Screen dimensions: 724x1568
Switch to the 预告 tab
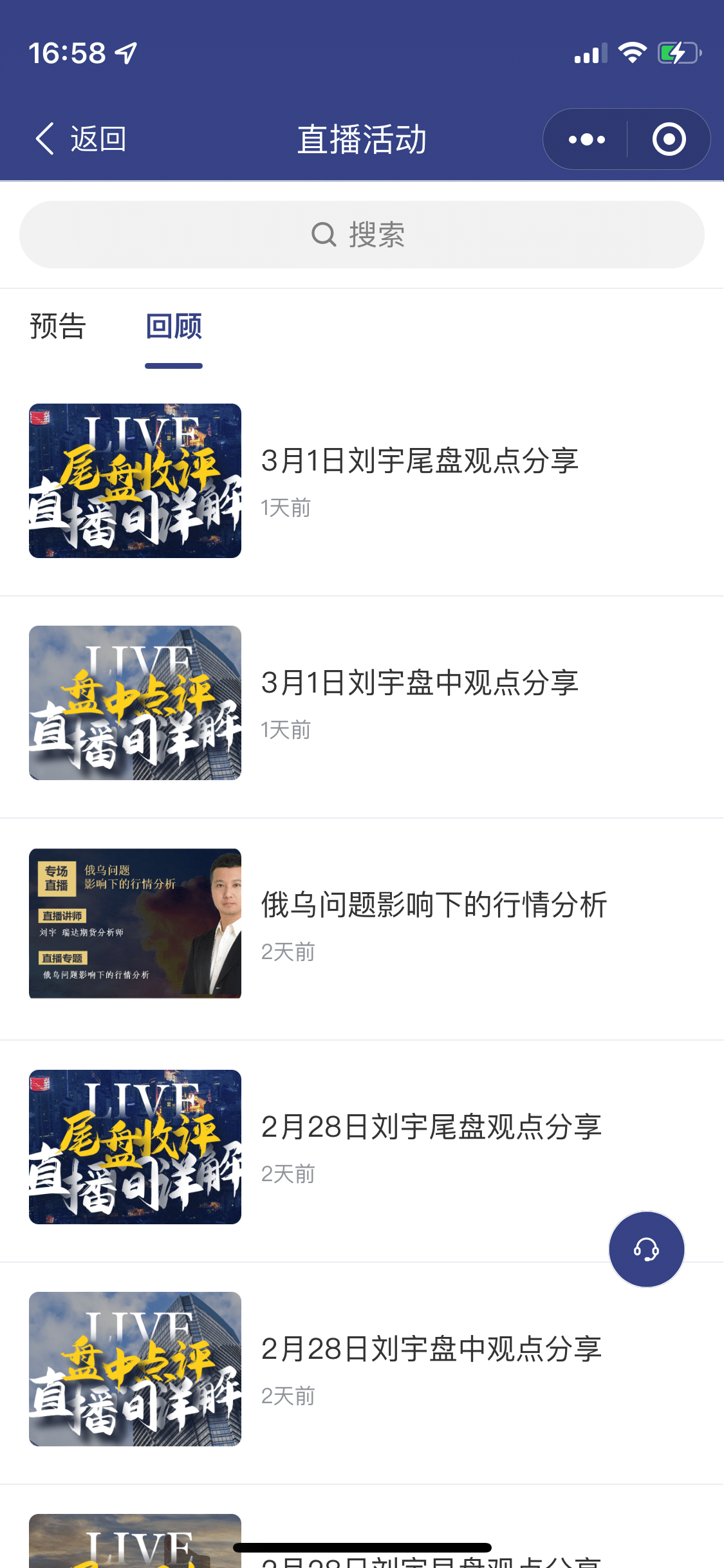point(58,326)
